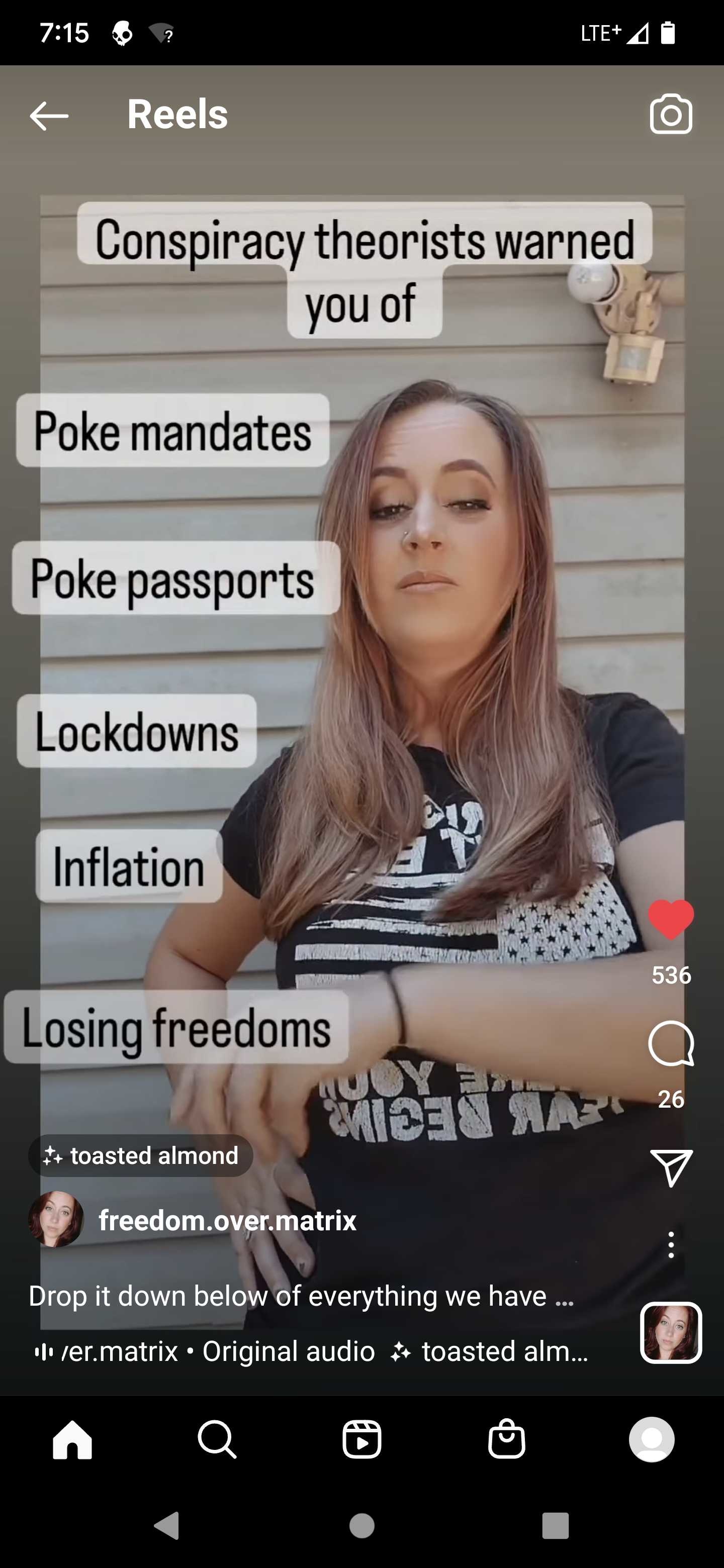
Task: Unlike this reel with the heart icon
Action: 671,920
